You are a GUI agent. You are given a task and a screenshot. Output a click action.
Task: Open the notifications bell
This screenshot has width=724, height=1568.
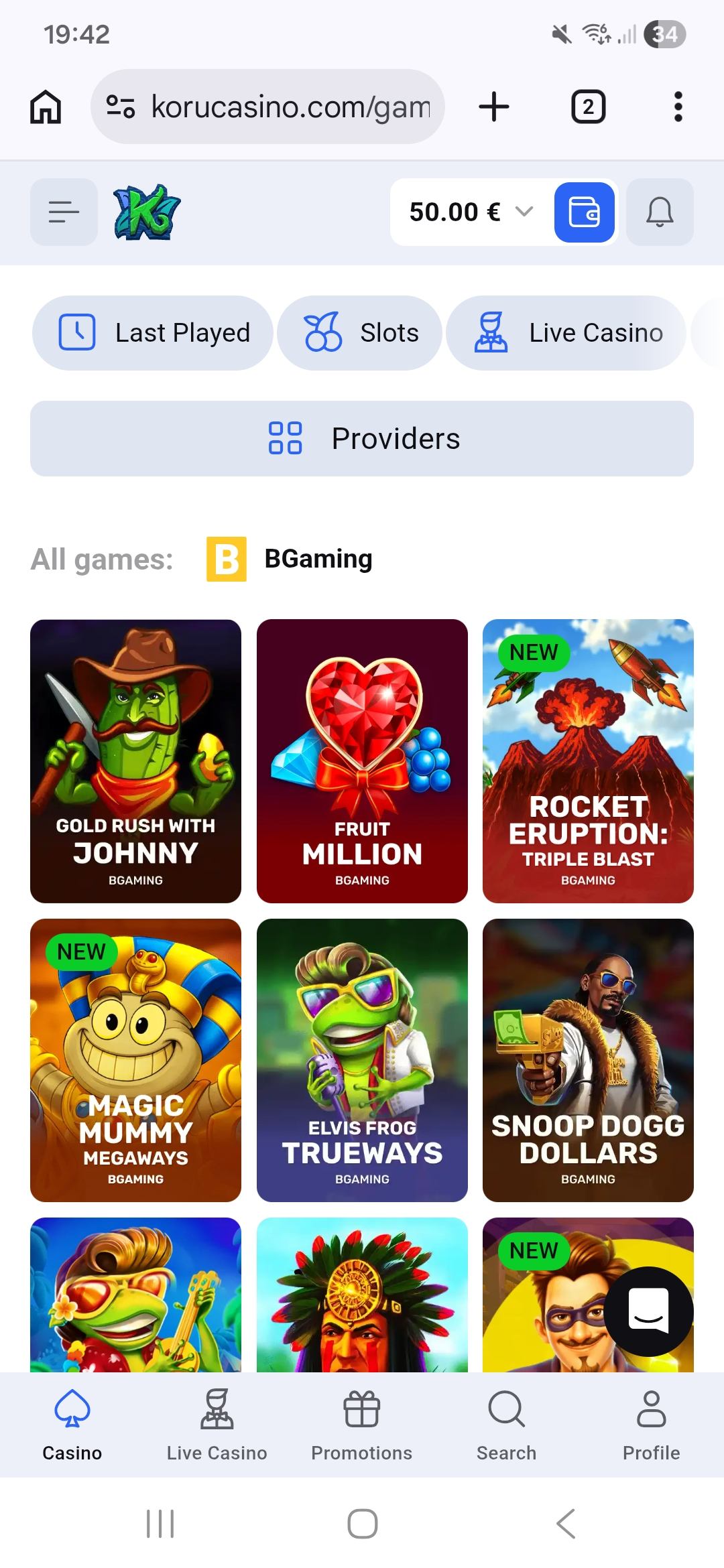click(659, 212)
